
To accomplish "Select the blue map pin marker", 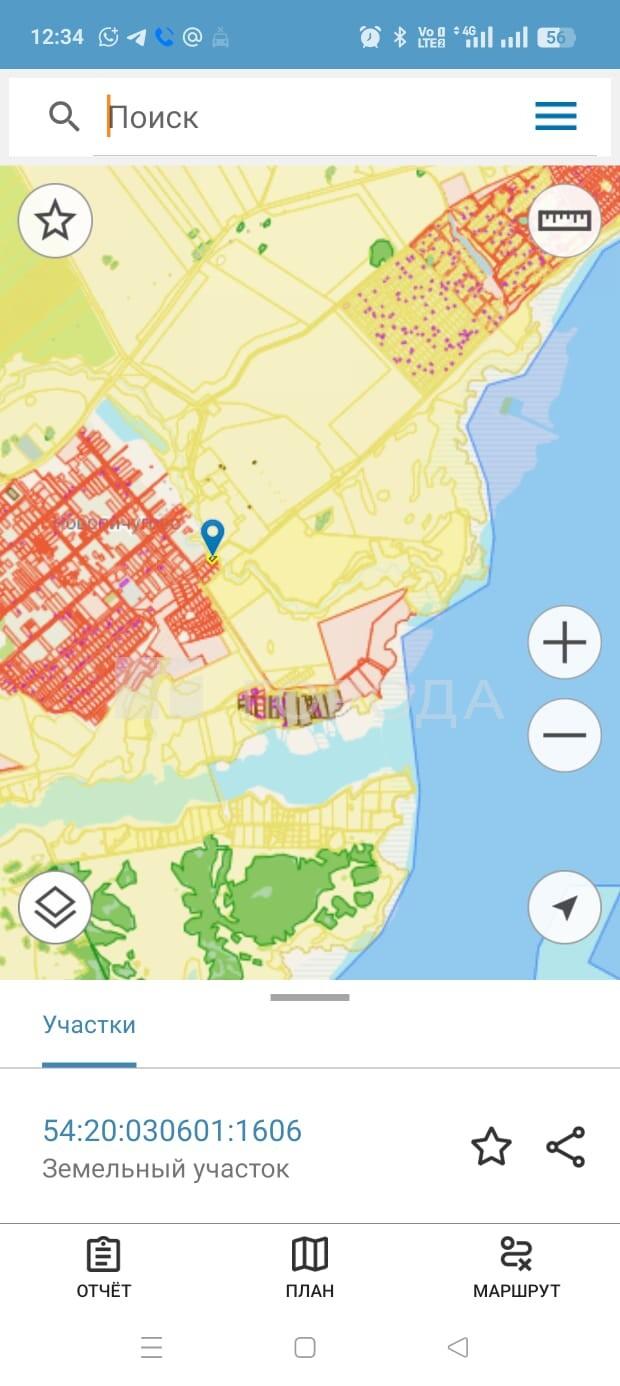I will click(x=212, y=541).
